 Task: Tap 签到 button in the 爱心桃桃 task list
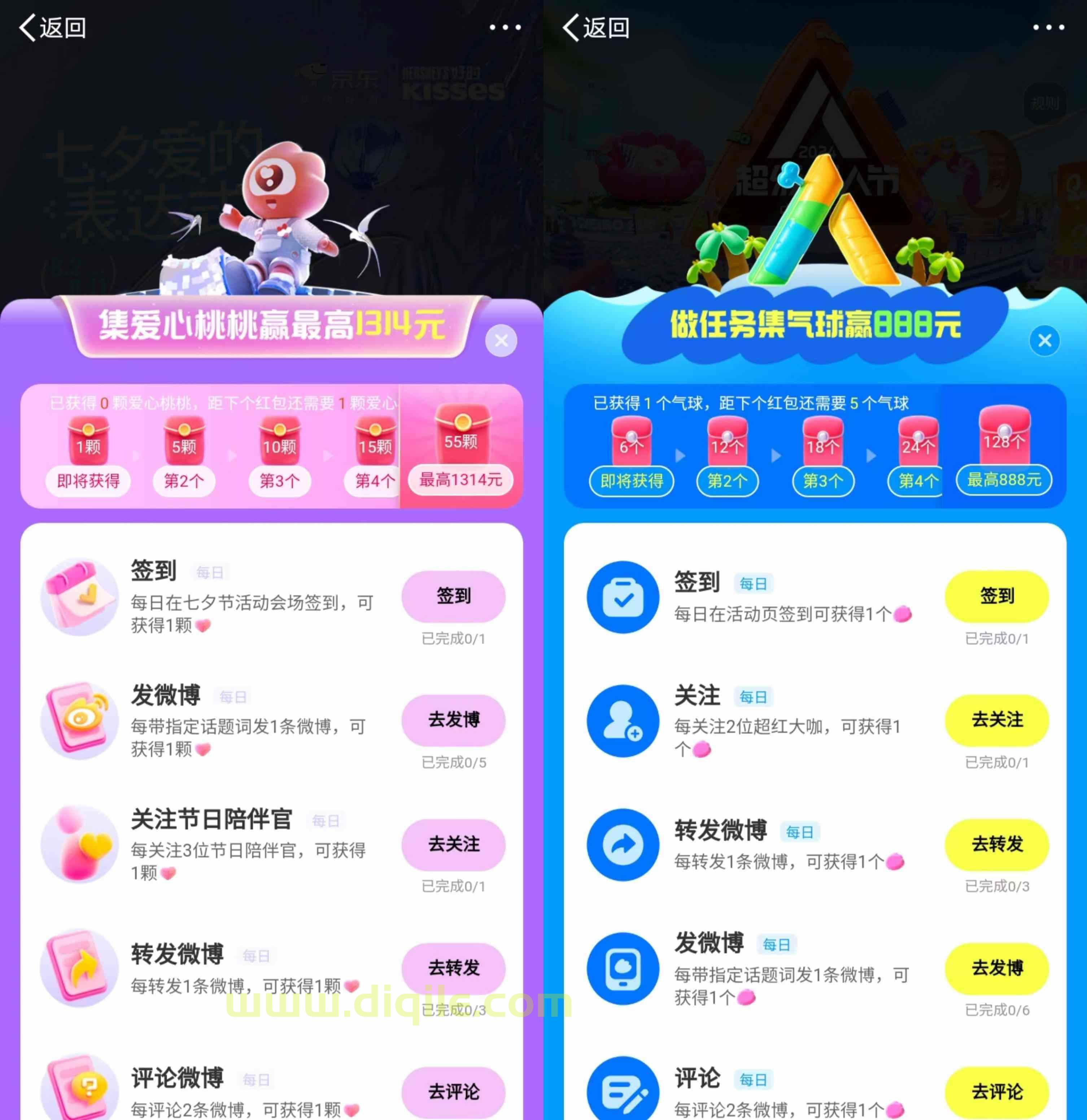(x=453, y=596)
